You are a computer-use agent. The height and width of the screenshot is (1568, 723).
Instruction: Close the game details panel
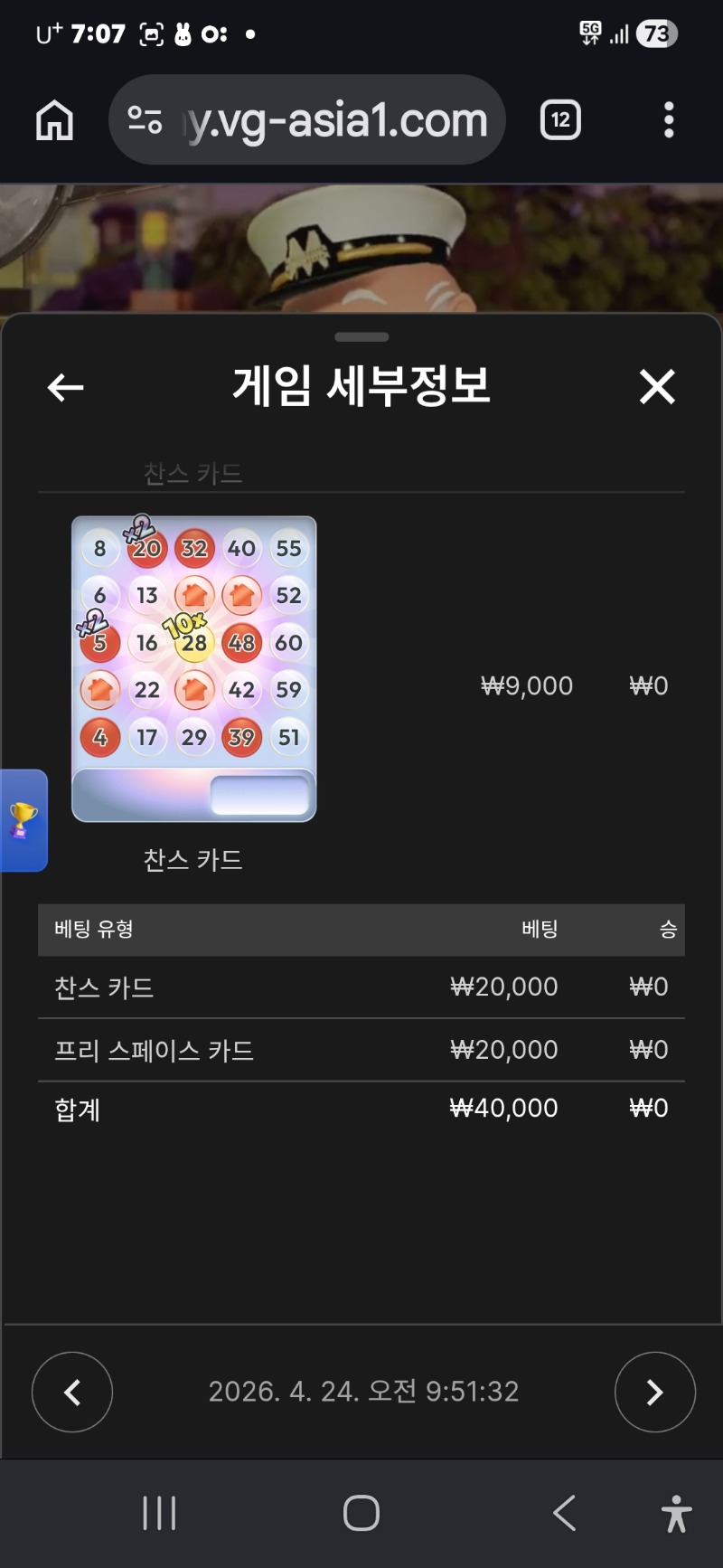coord(657,387)
